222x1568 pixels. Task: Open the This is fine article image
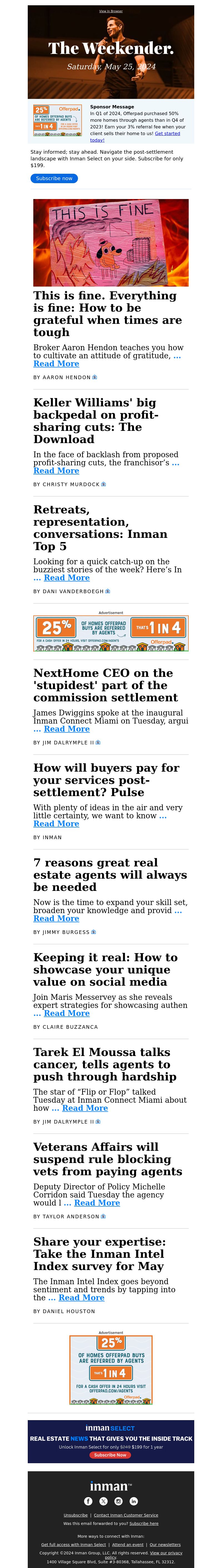pos(111,242)
